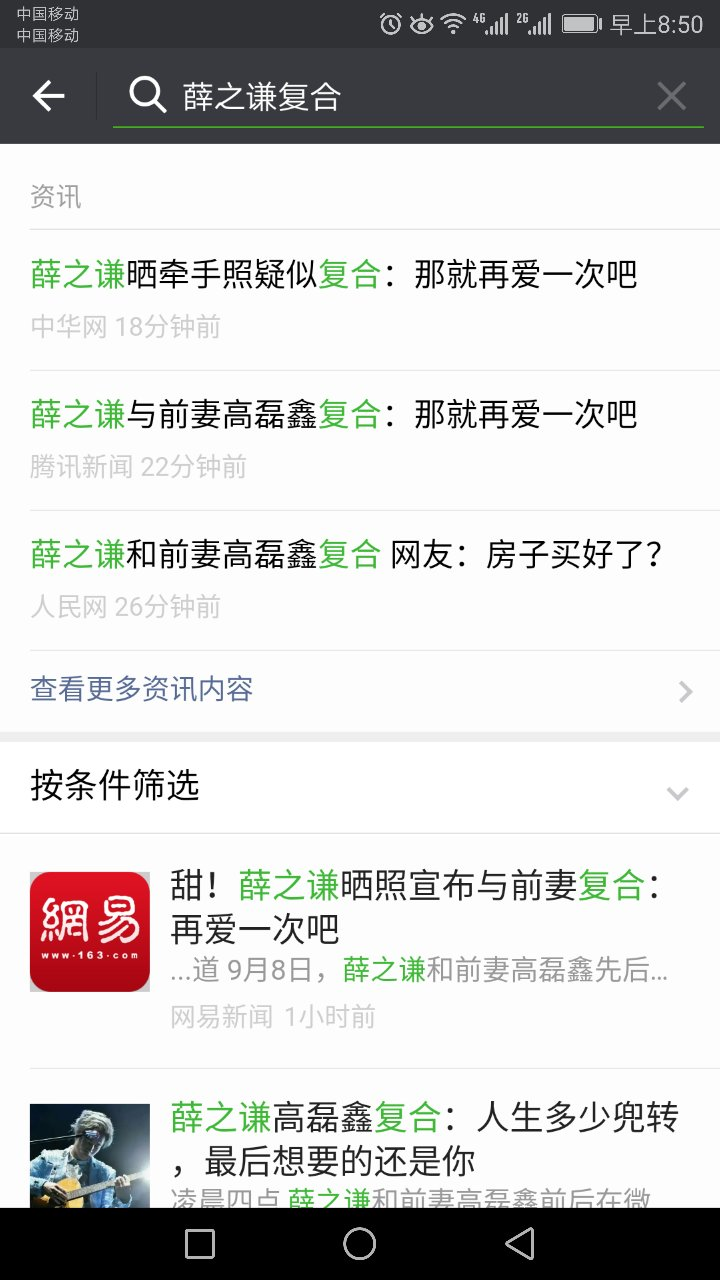
Task: Clear the search text
Action: [x=671, y=96]
